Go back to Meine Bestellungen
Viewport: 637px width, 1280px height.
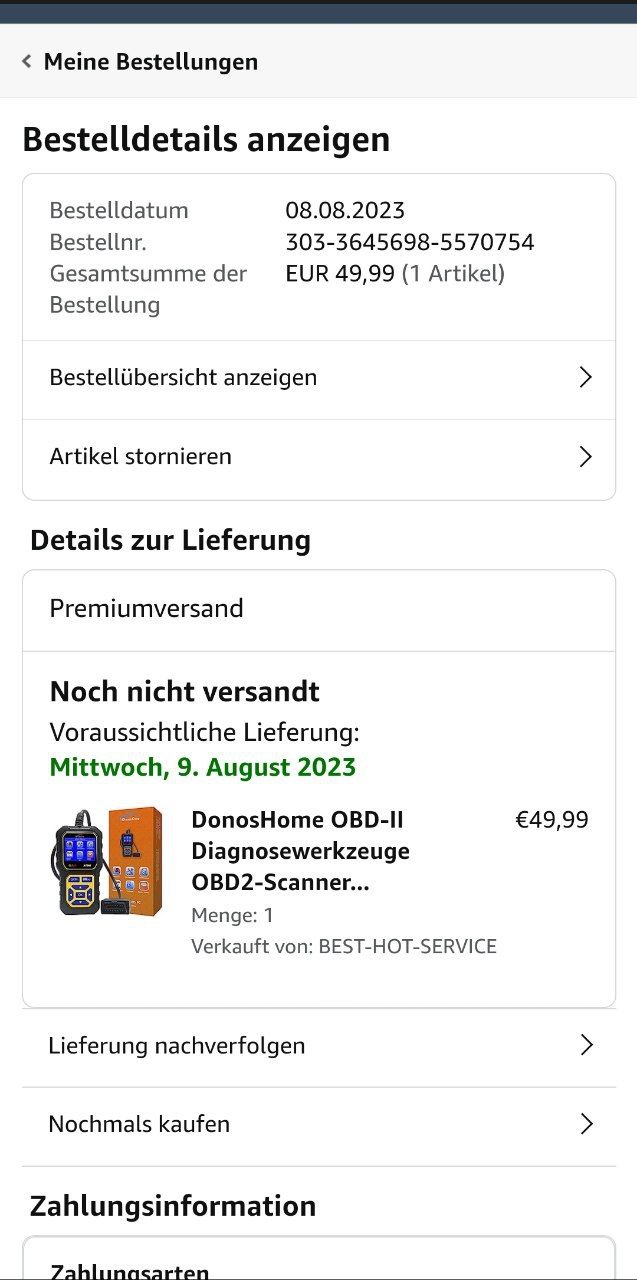[140, 62]
